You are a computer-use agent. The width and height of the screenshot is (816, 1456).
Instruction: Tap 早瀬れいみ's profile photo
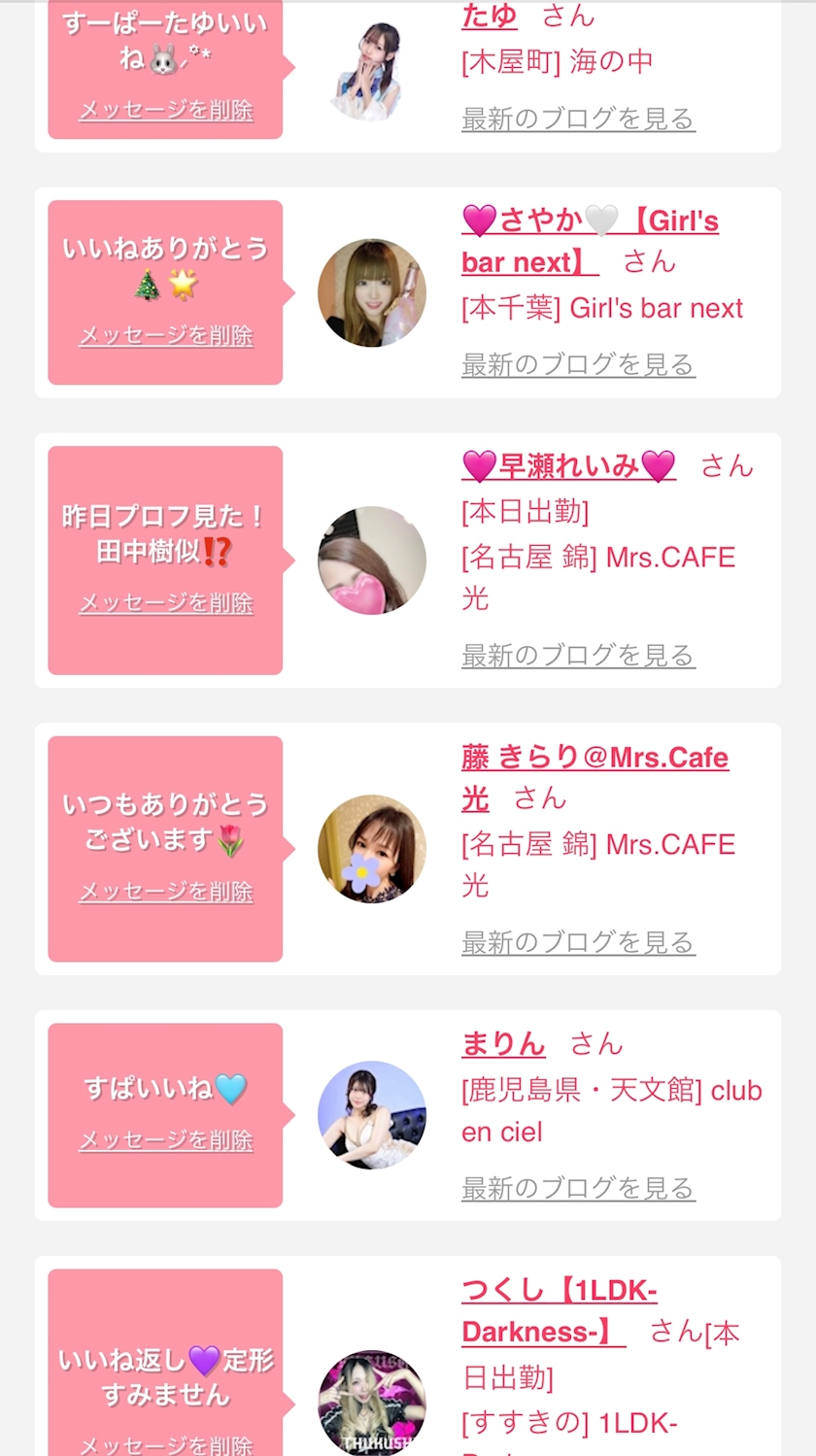[x=372, y=560]
